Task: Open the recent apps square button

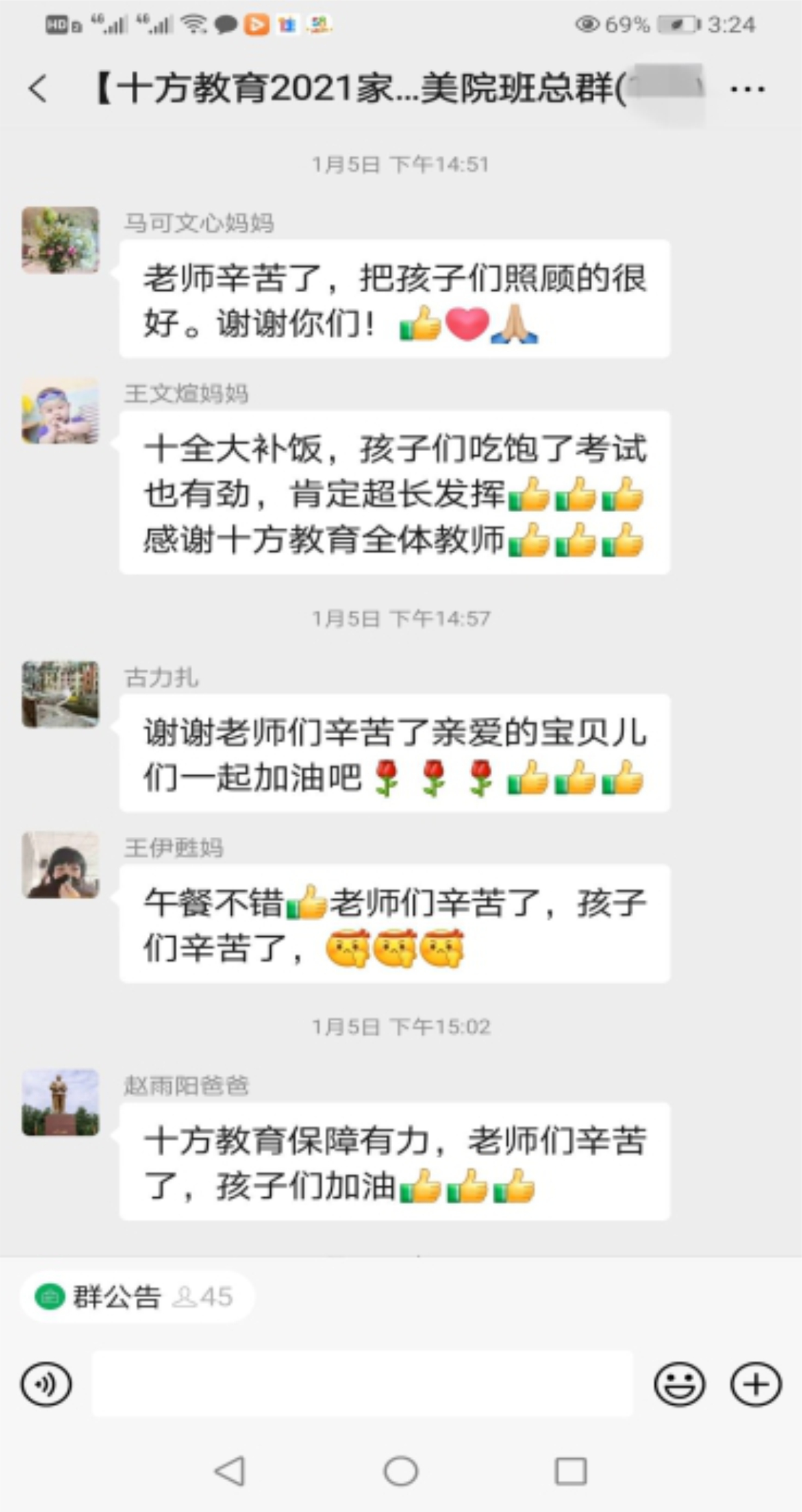Action: pos(570,1472)
